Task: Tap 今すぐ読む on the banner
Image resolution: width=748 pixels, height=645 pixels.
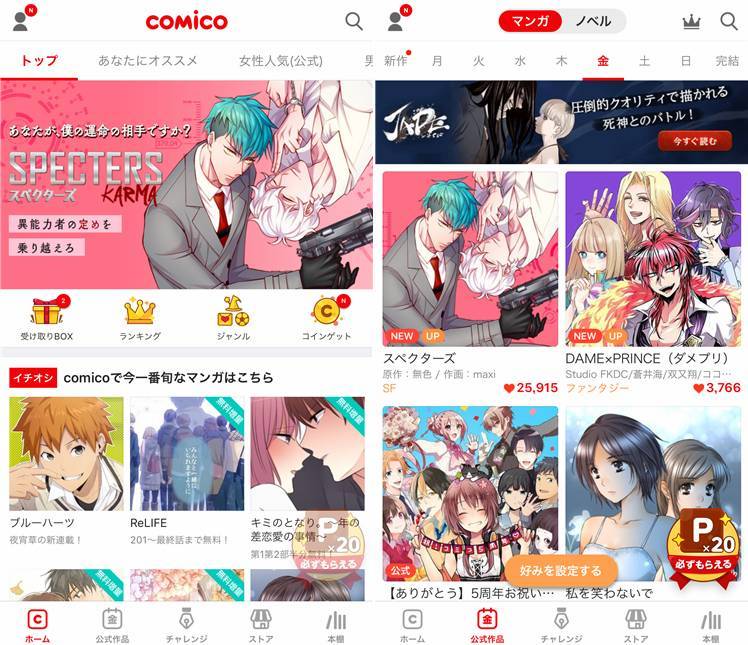Action: point(694,142)
